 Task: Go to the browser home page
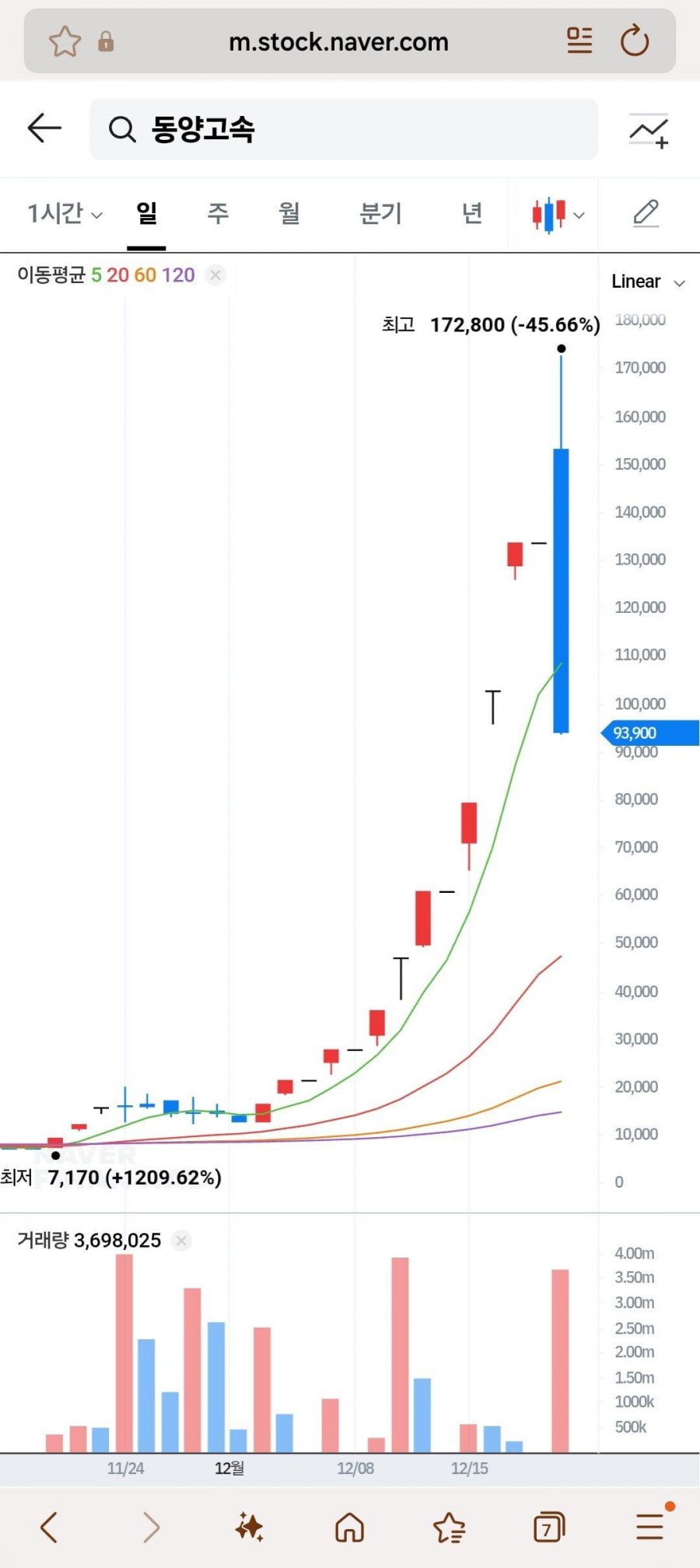coord(349,1527)
